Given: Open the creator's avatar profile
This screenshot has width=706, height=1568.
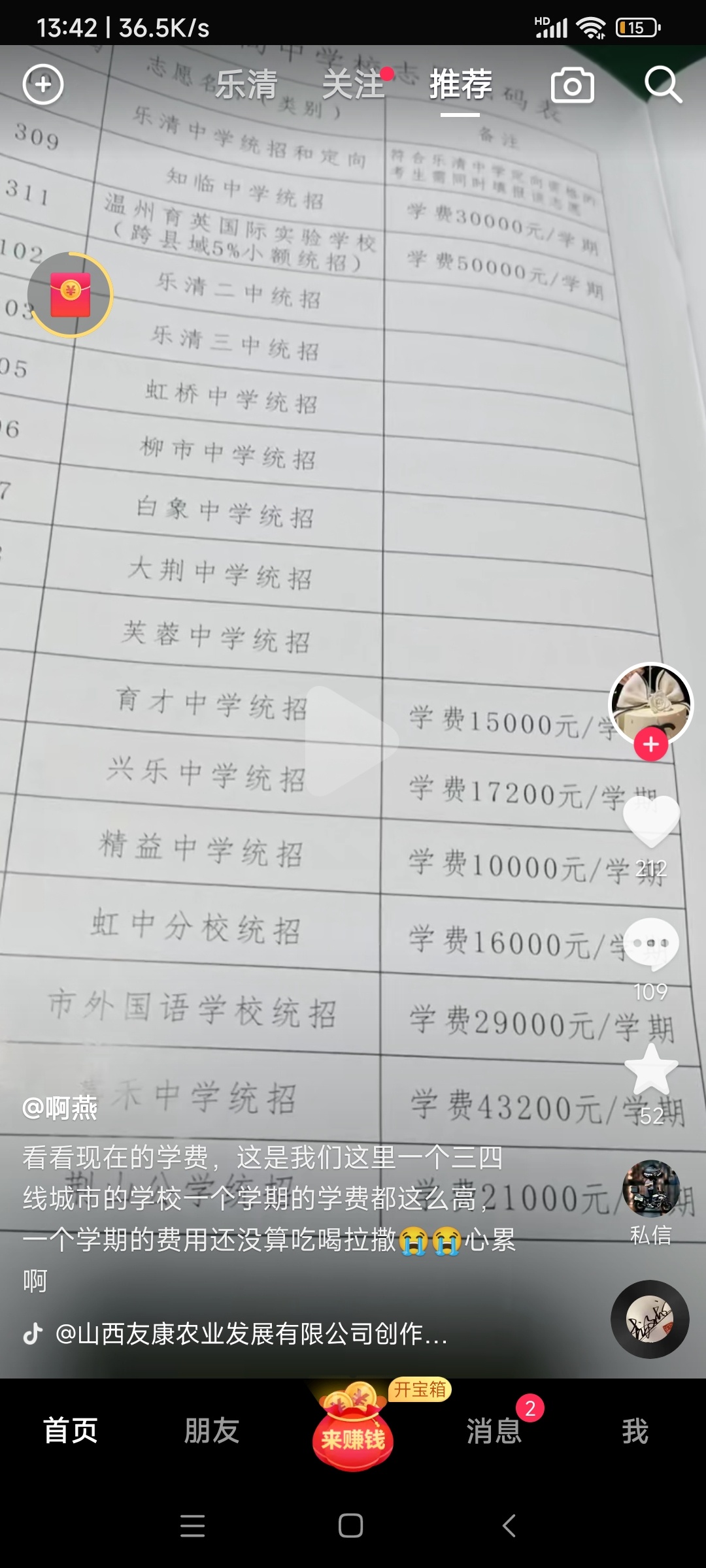Looking at the screenshot, I should click(650, 702).
